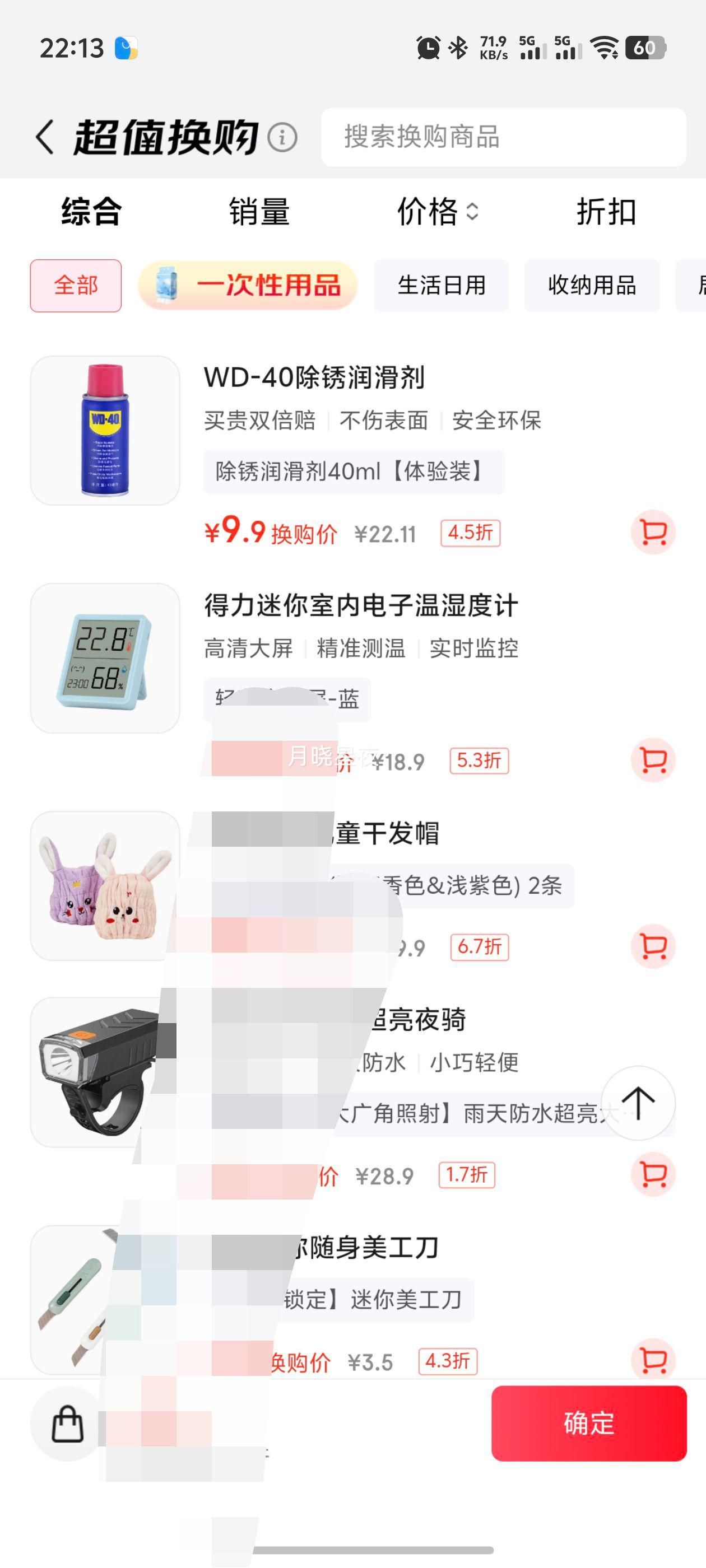This screenshot has width=706, height=1568.
Task: Tap the 搜索换购商品 search box
Action: click(503, 137)
